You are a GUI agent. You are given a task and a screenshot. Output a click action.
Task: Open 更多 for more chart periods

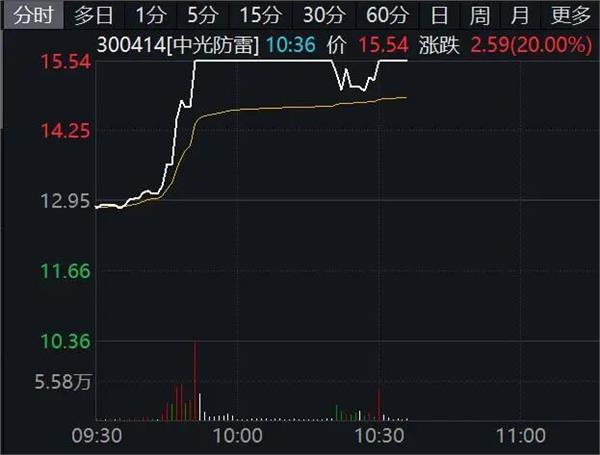pos(571,15)
